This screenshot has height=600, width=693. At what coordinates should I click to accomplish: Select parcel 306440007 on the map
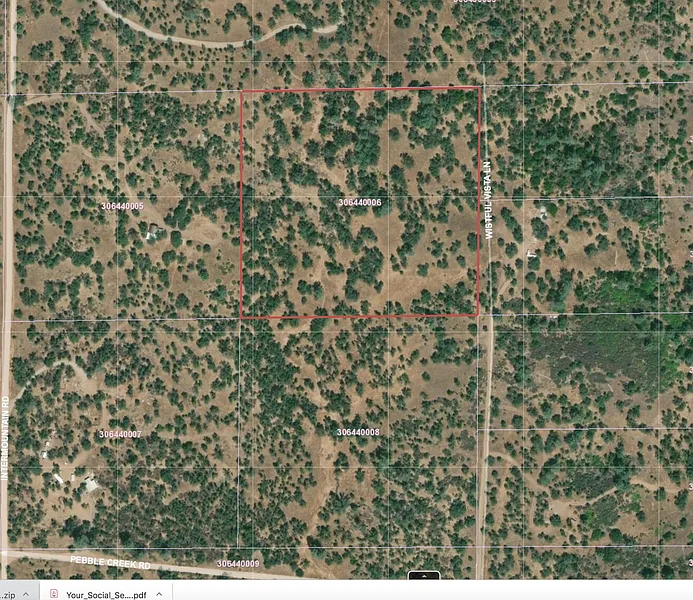[120, 434]
